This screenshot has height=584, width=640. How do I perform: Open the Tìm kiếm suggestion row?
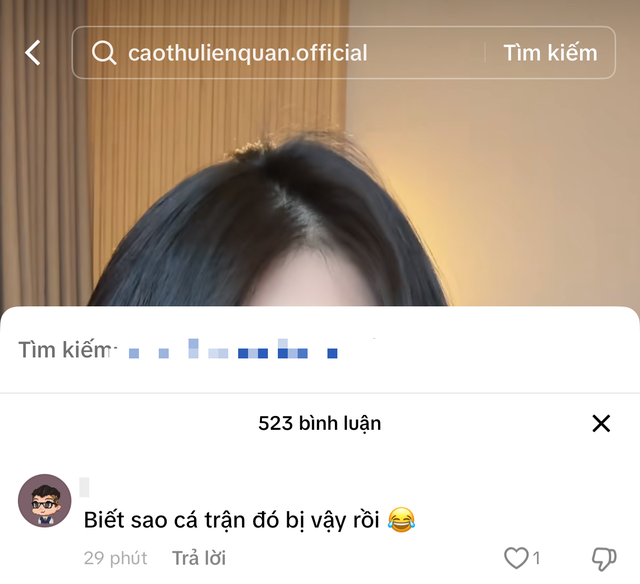click(x=200, y=351)
